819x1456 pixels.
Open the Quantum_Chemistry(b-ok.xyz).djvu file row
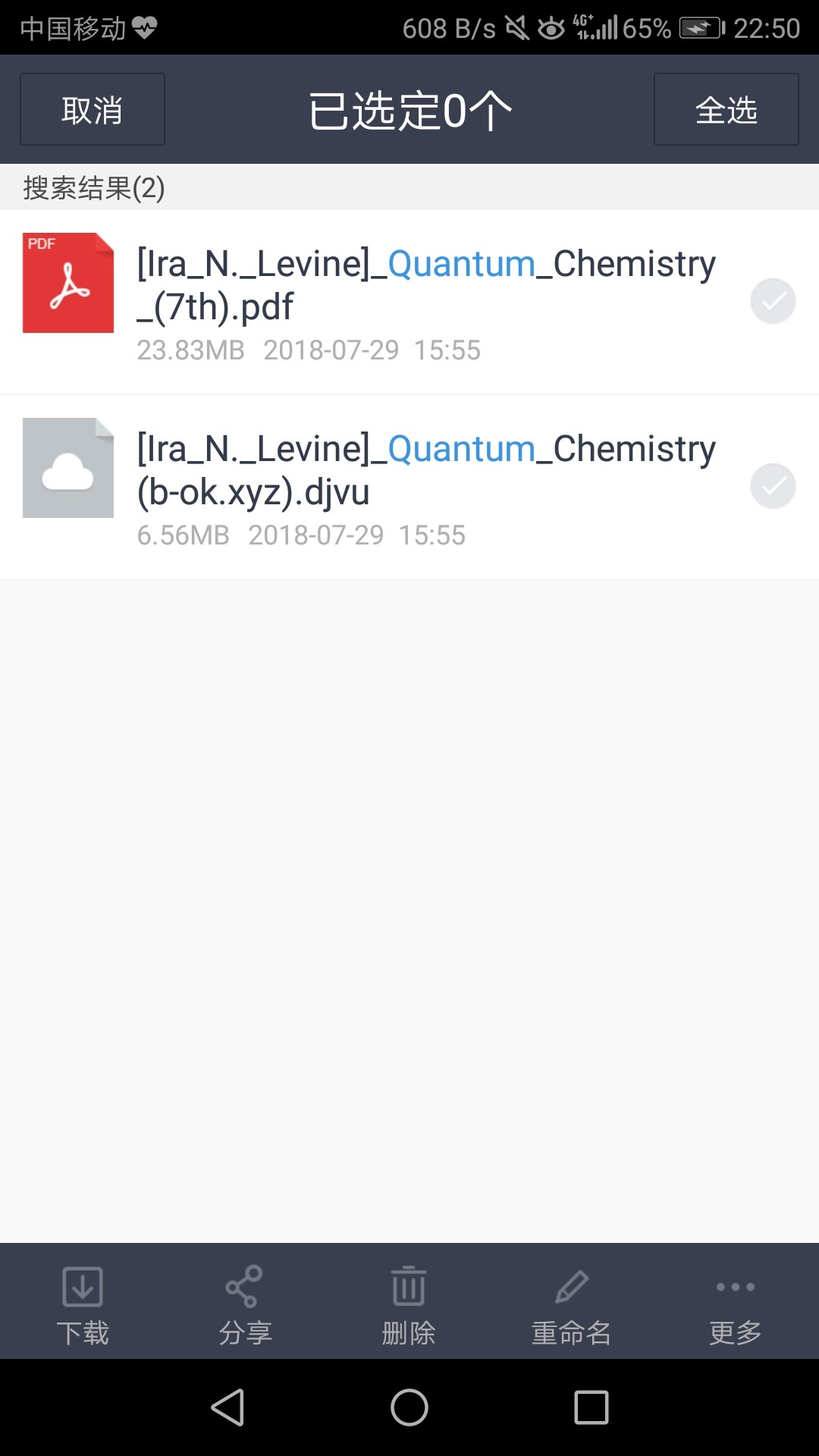[409, 488]
